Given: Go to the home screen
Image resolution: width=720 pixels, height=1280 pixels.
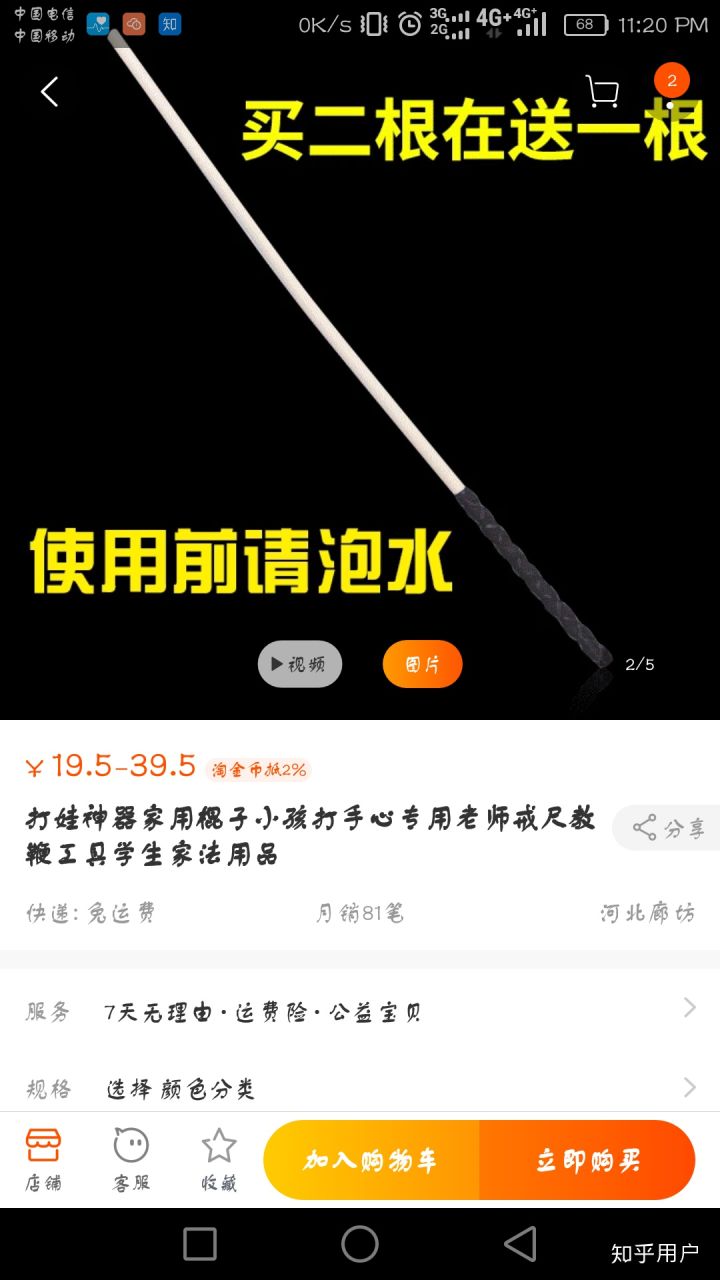Looking at the screenshot, I should point(360,1244).
